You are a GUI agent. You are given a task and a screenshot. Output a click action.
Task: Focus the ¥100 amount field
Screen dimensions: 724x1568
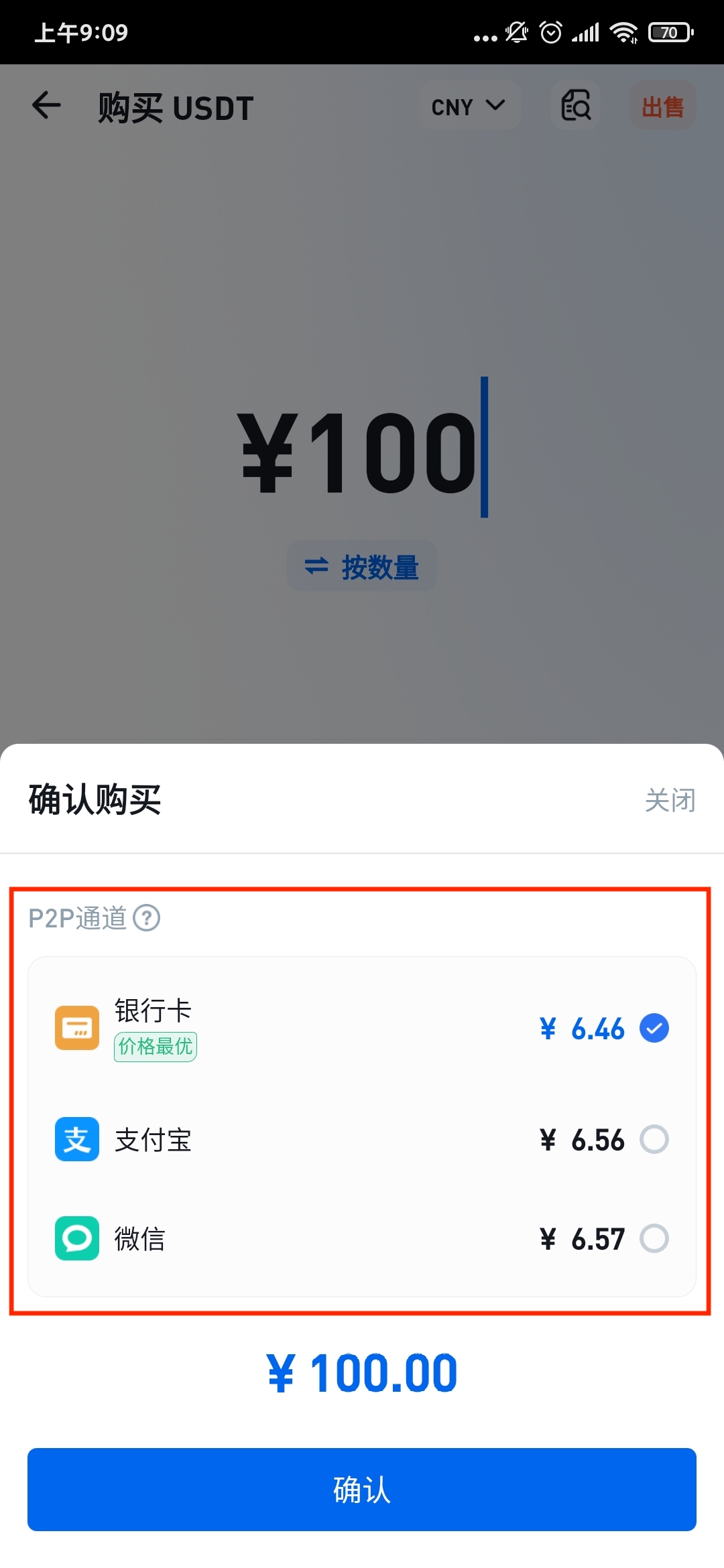(x=362, y=449)
